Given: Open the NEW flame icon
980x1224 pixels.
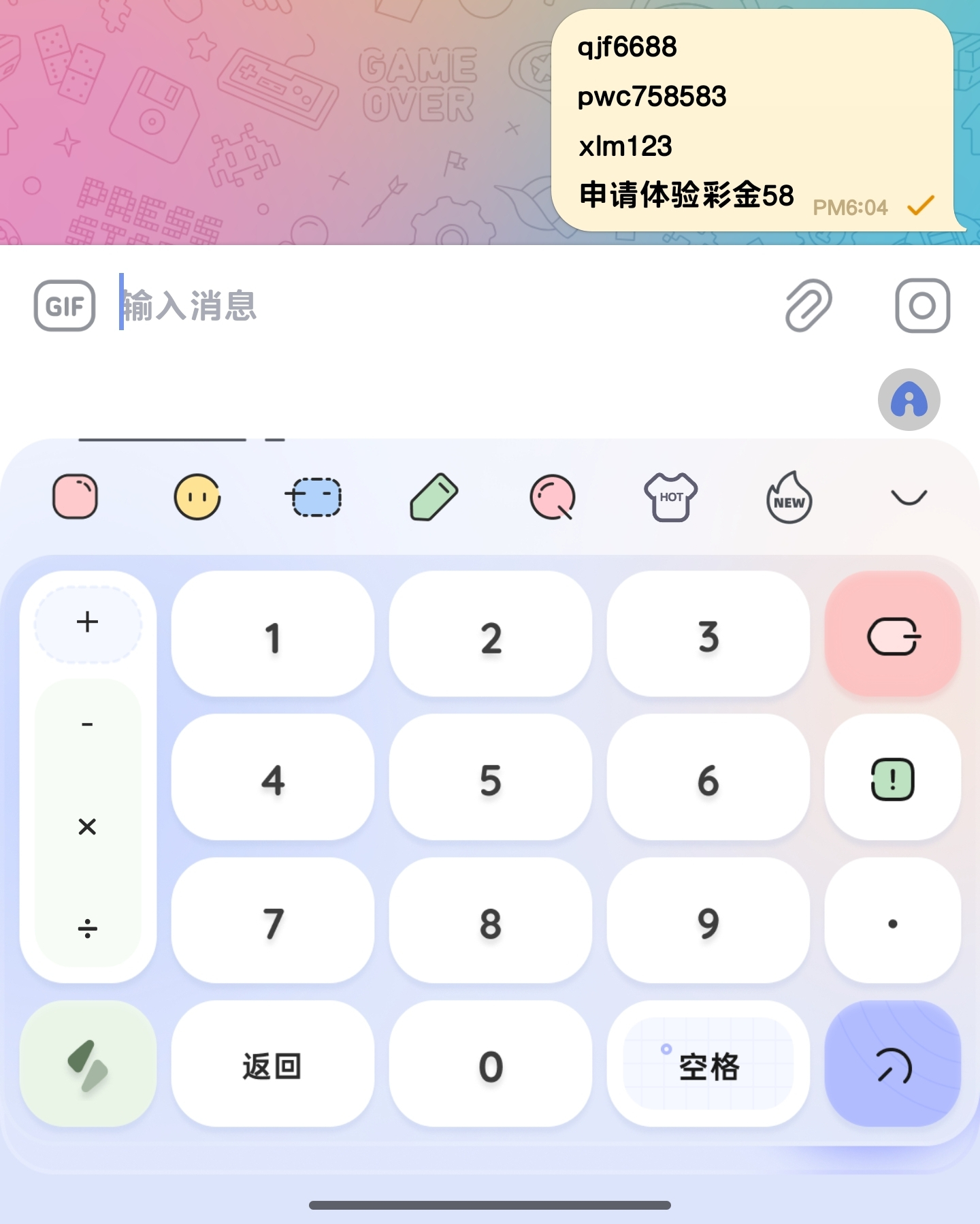Looking at the screenshot, I should click(x=789, y=498).
